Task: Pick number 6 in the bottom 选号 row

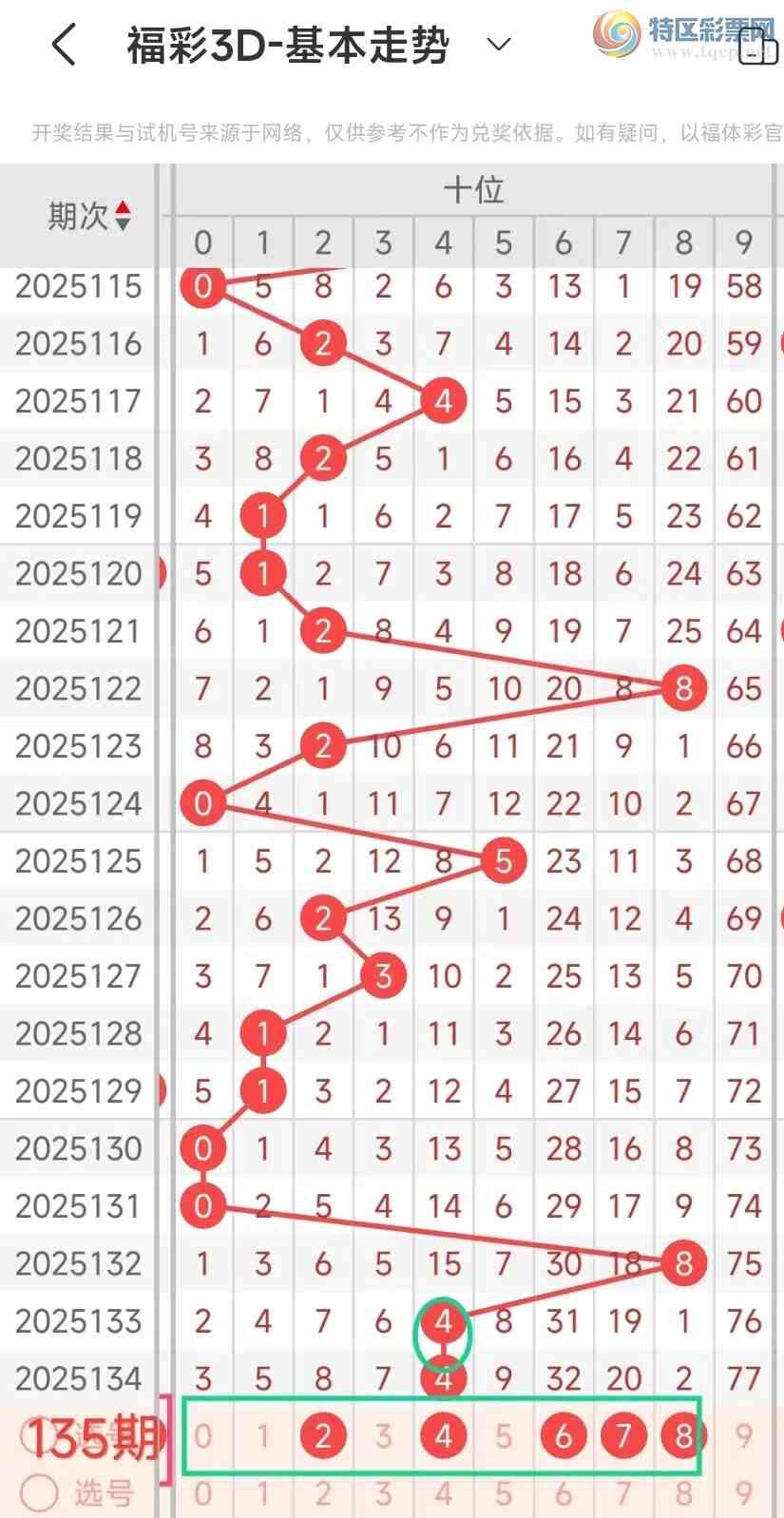Action: click(x=564, y=1493)
